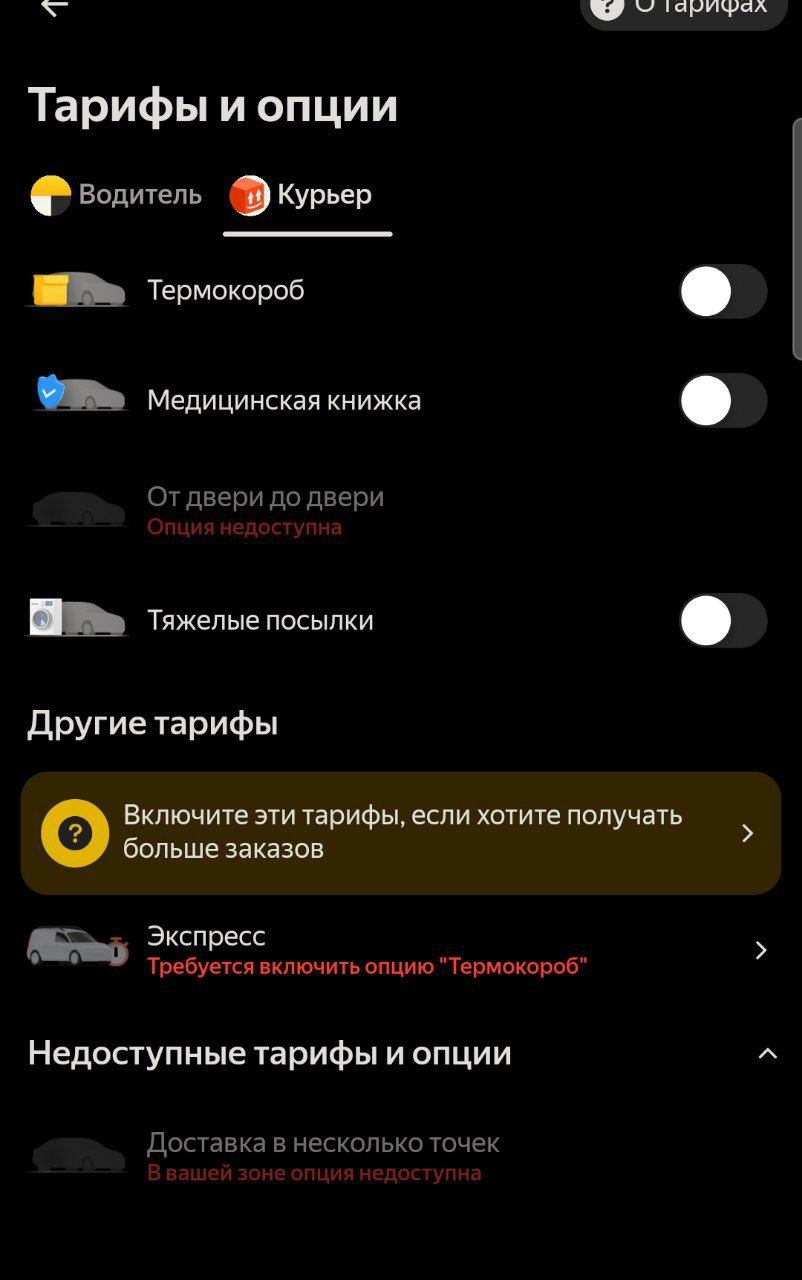Open the «О тарифах» help button

(x=684, y=9)
